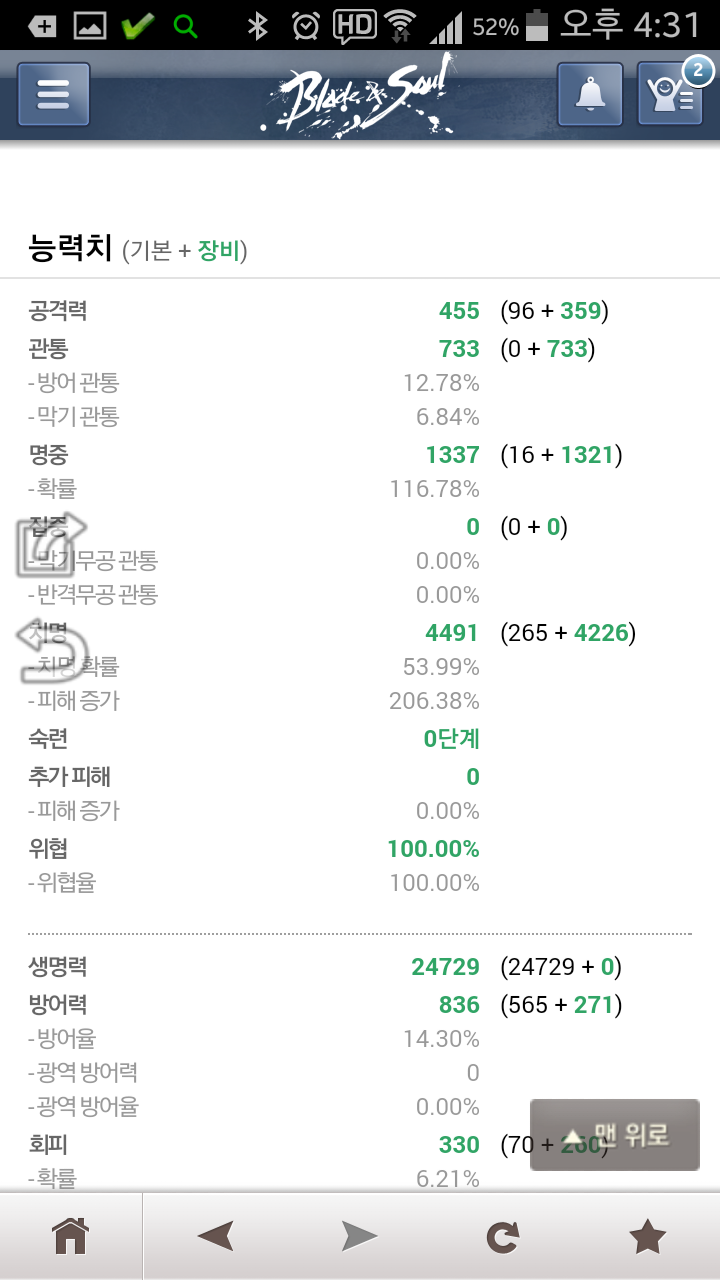This screenshot has height=1280, width=720.
Task: Reload the current page
Action: click(x=503, y=1237)
